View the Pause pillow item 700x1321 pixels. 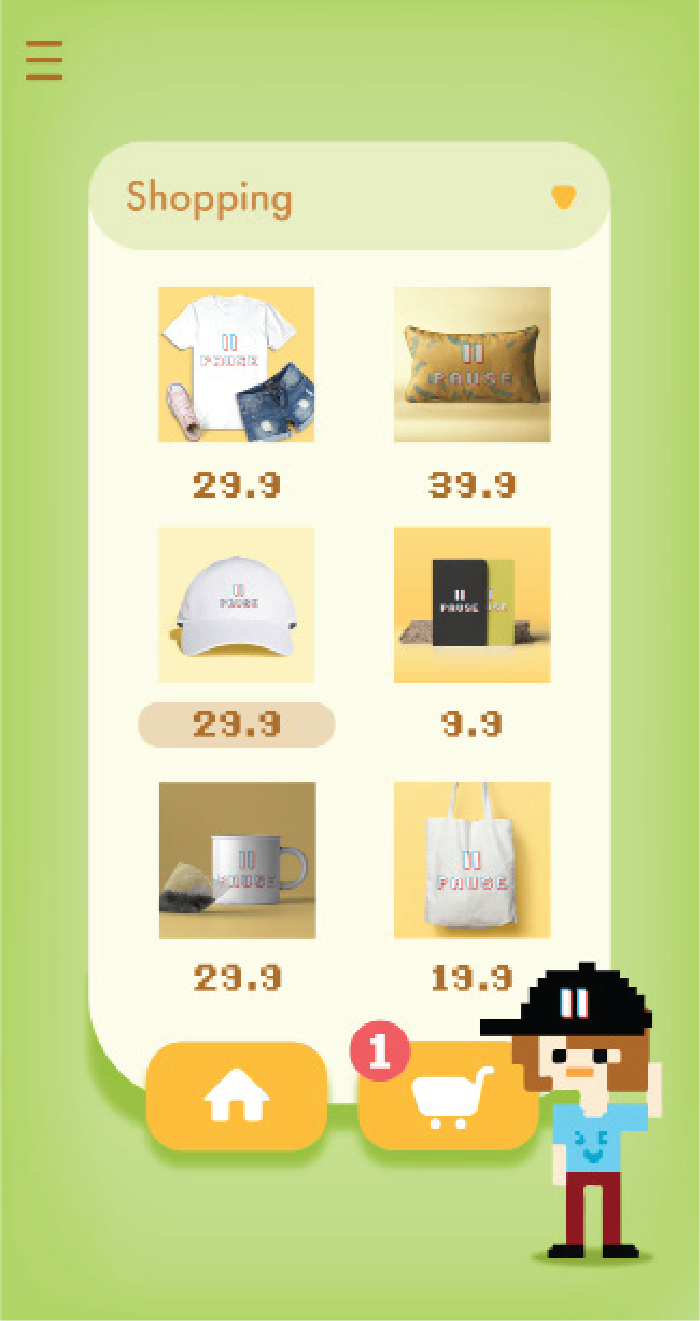tap(472, 364)
